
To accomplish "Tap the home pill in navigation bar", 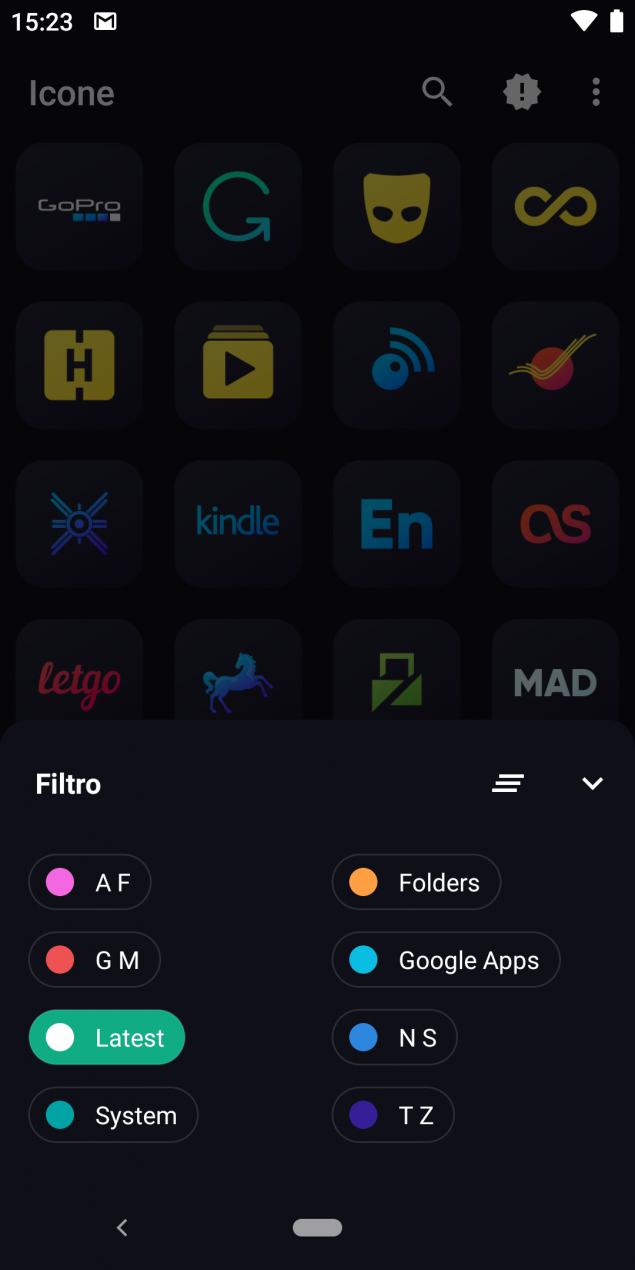I will tap(318, 1227).
